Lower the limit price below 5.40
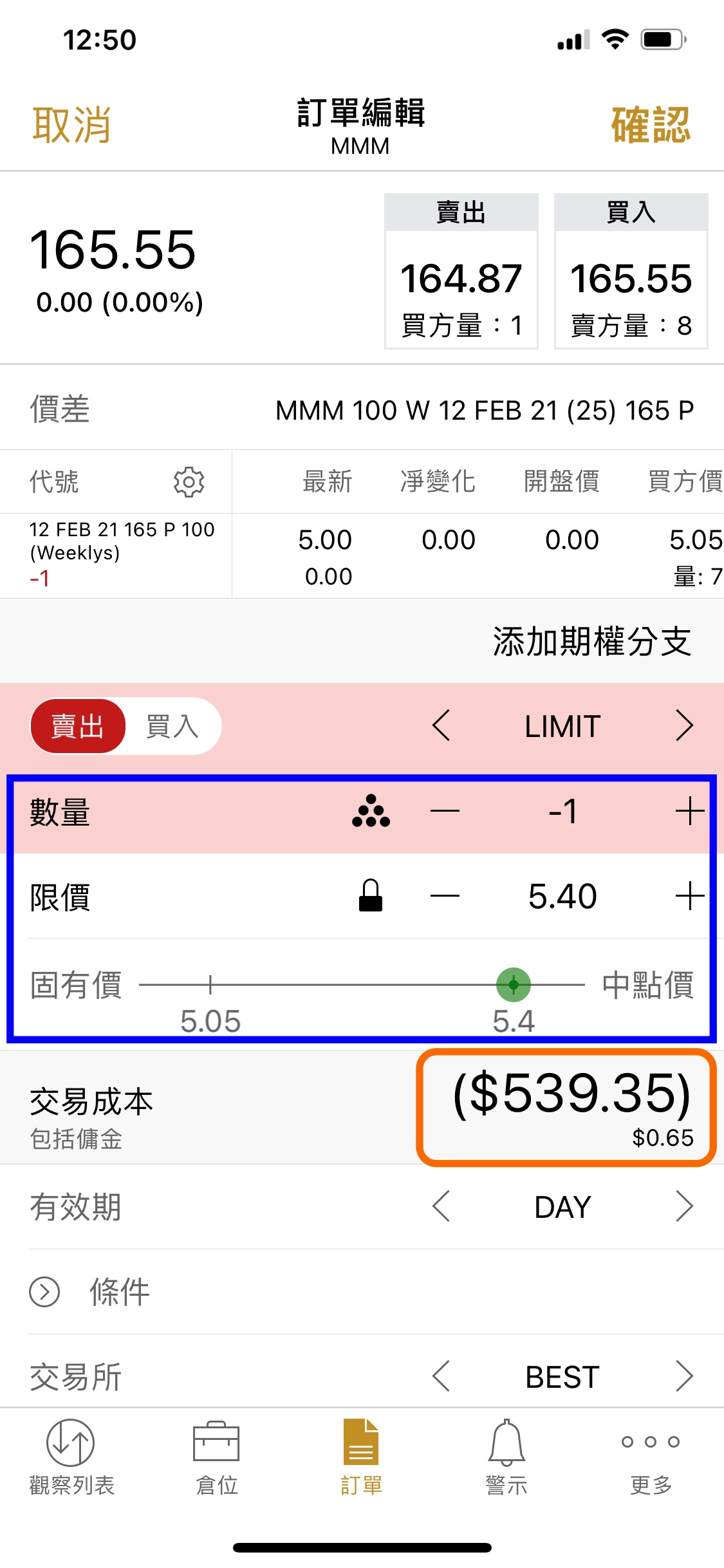Screen dimensions: 724x1568 pyautogui.click(x=445, y=896)
